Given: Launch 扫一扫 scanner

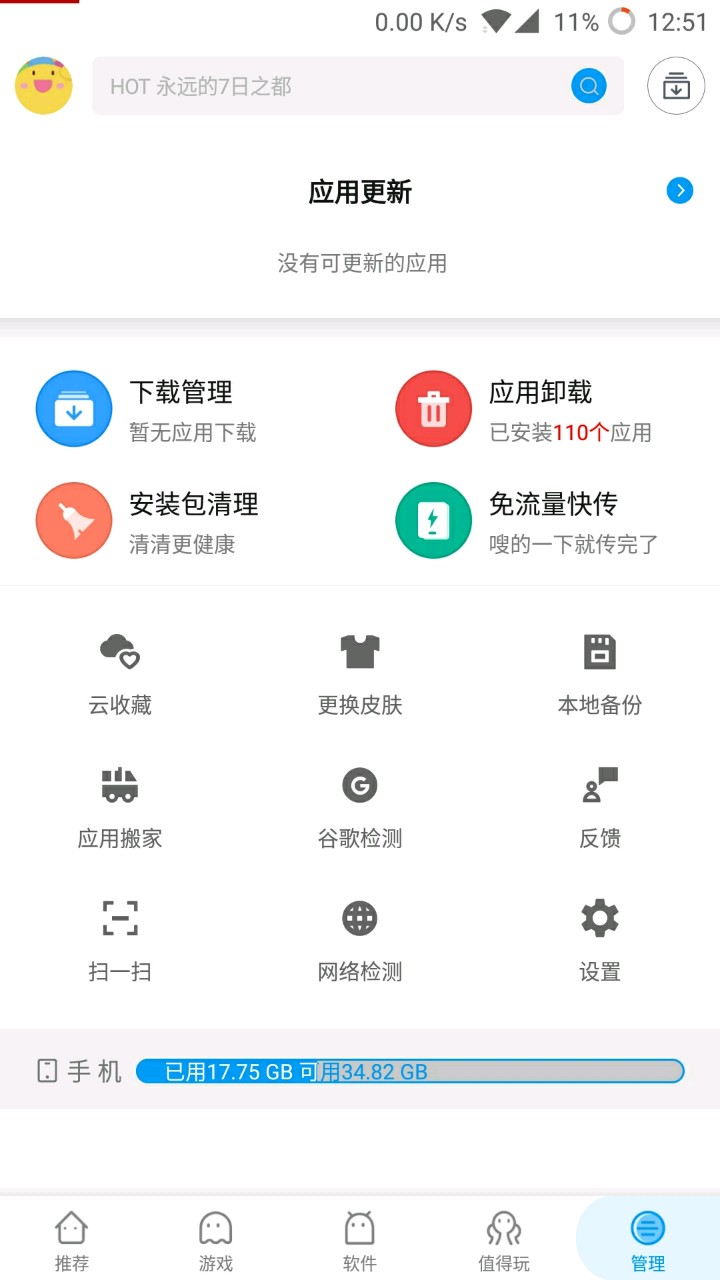Looking at the screenshot, I should [x=120, y=941].
